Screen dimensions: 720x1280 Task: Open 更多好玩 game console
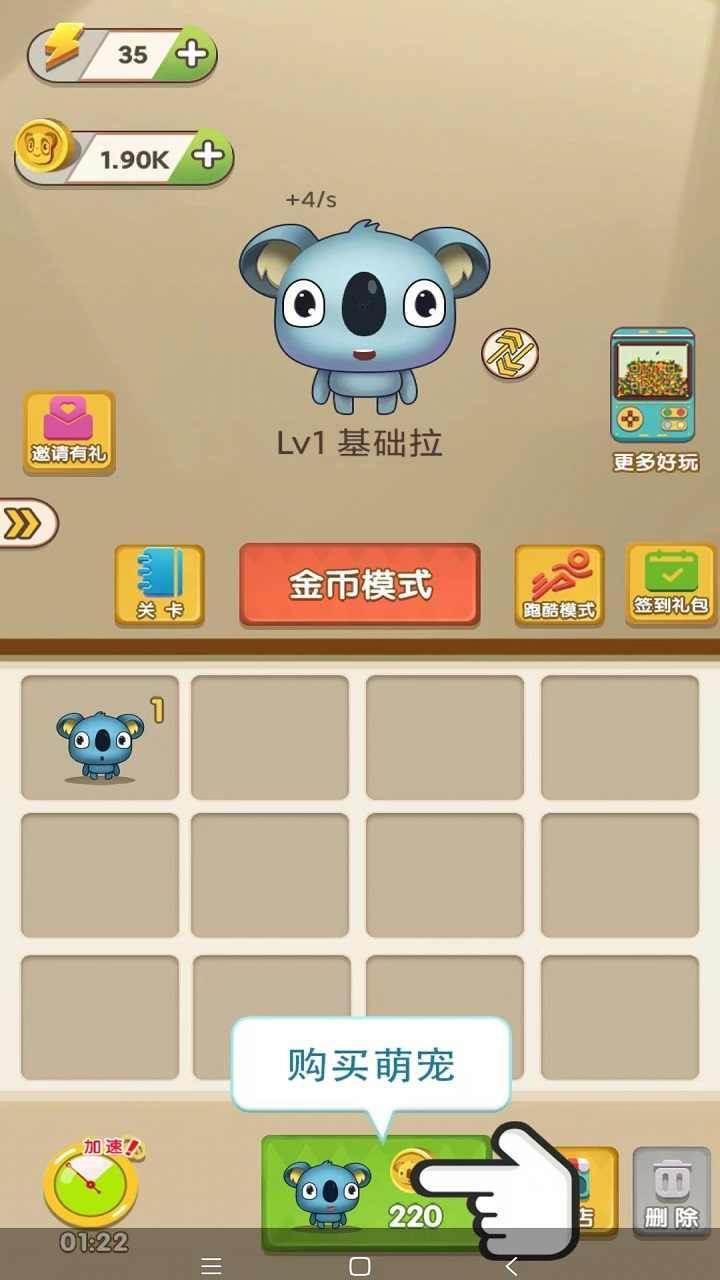click(654, 398)
